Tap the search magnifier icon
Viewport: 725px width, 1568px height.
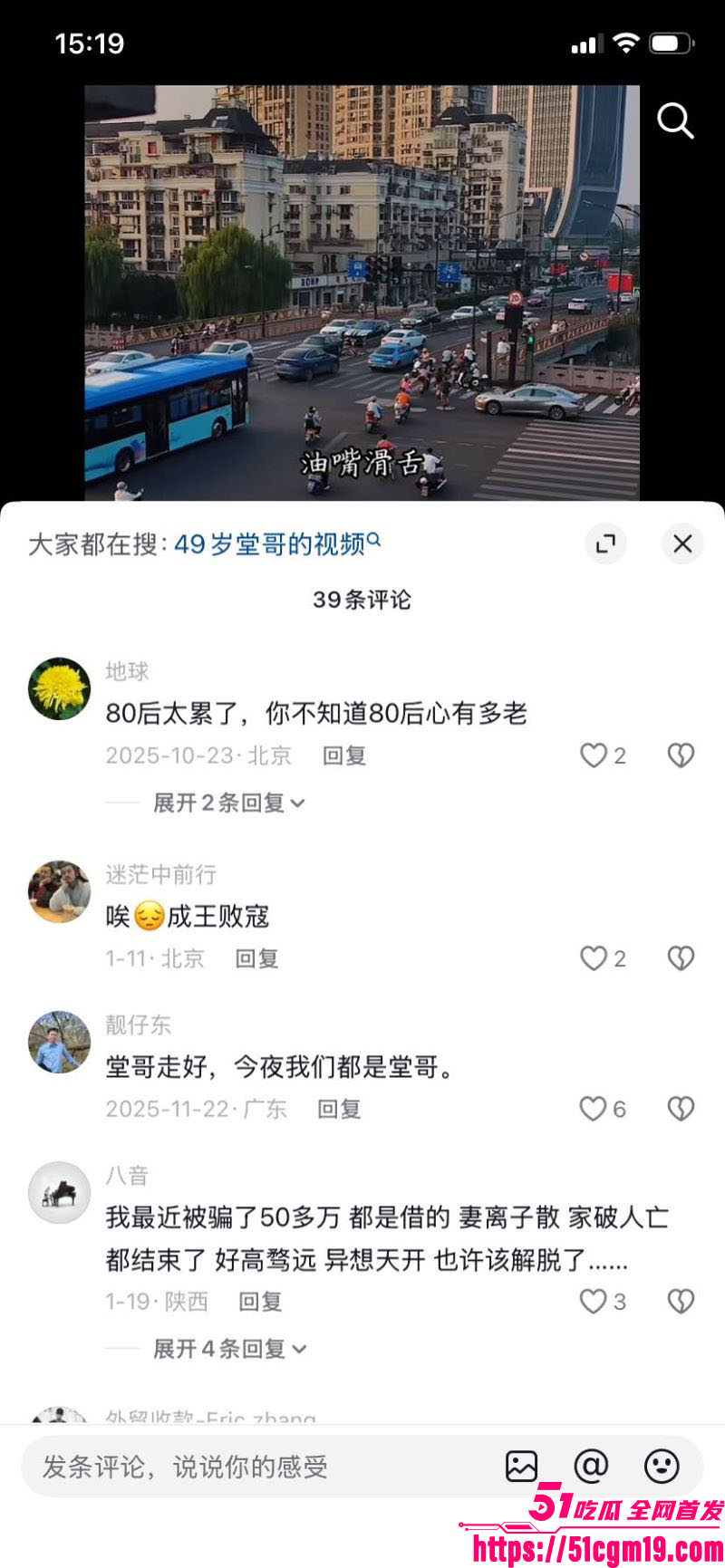(x=675, y=121)
